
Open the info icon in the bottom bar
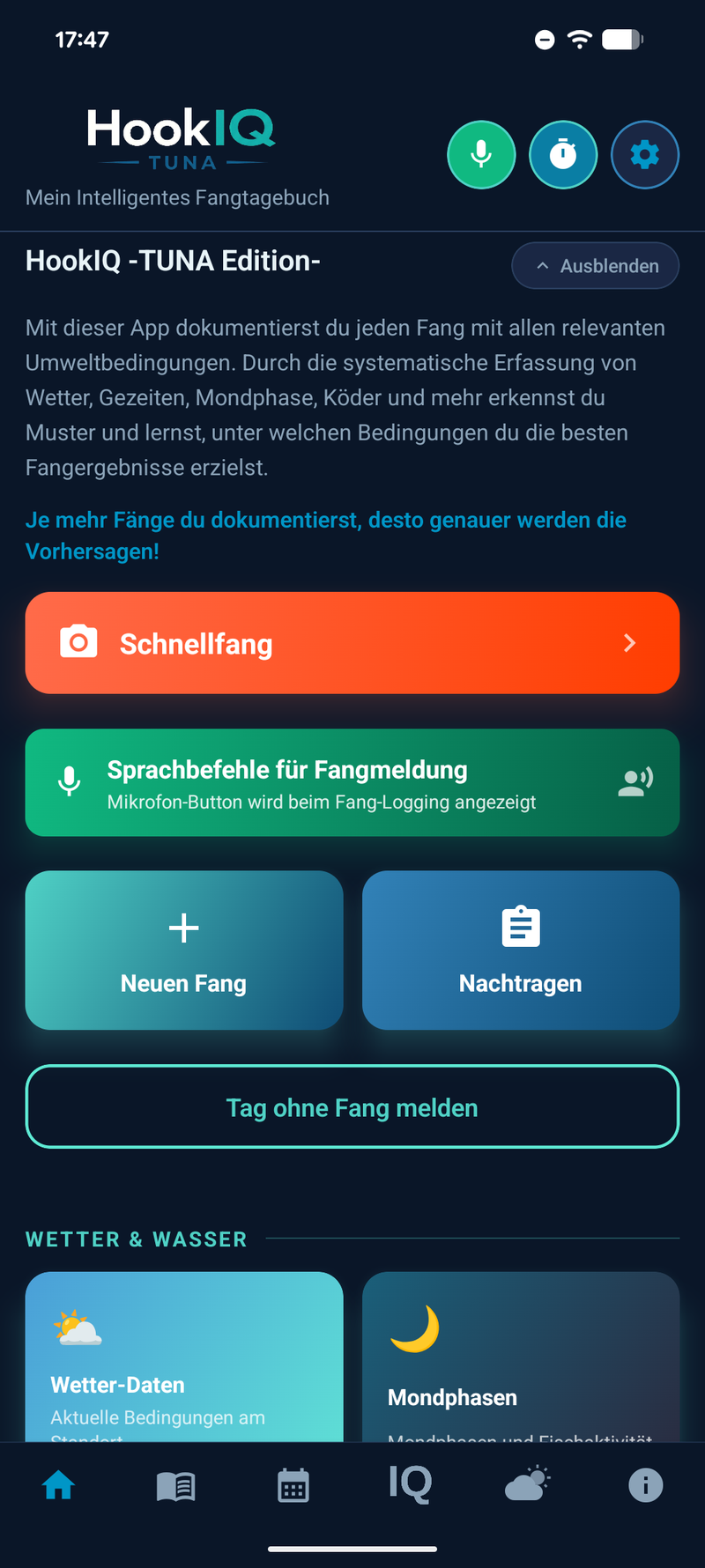pyautogui.click(x=645, y=1484)
